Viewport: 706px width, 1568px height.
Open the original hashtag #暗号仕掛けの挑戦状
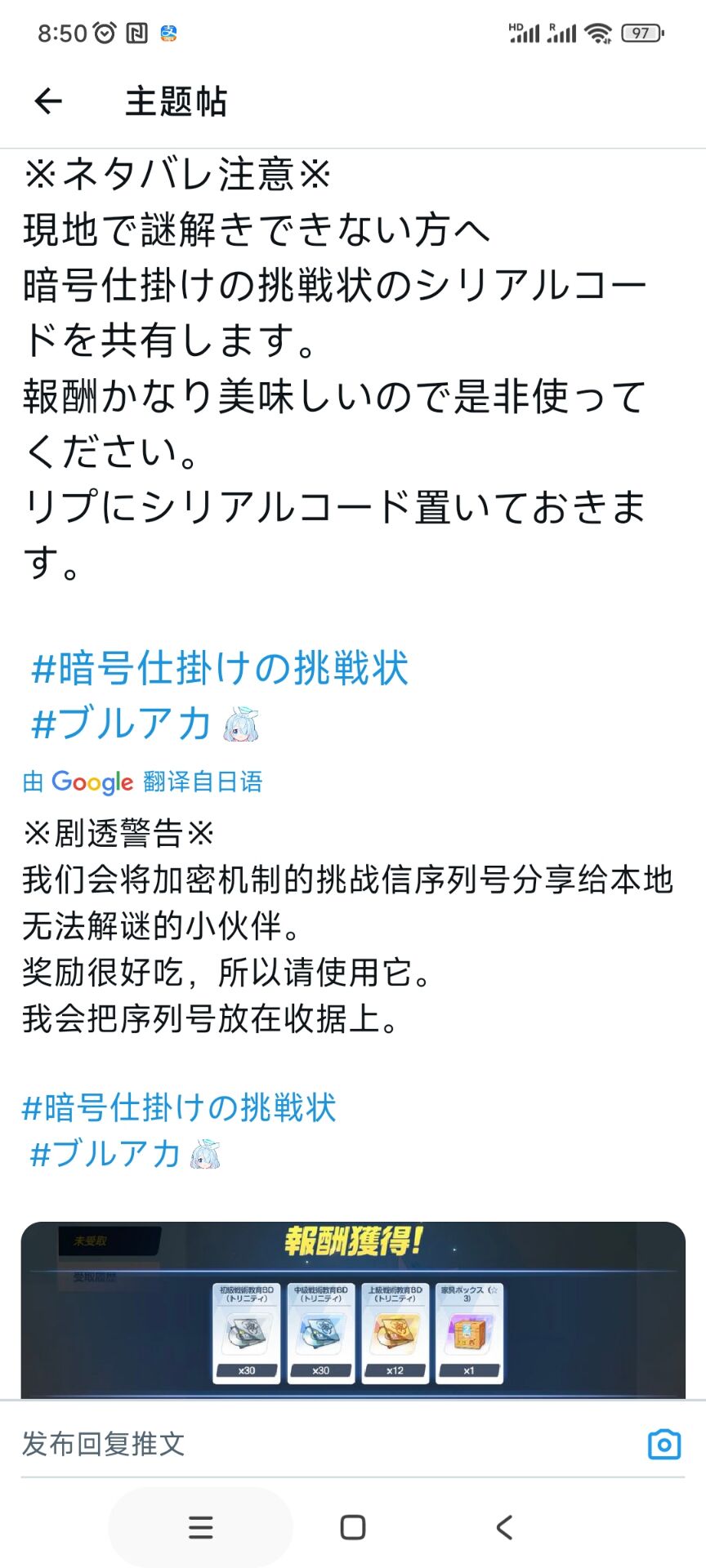point(219,668)
